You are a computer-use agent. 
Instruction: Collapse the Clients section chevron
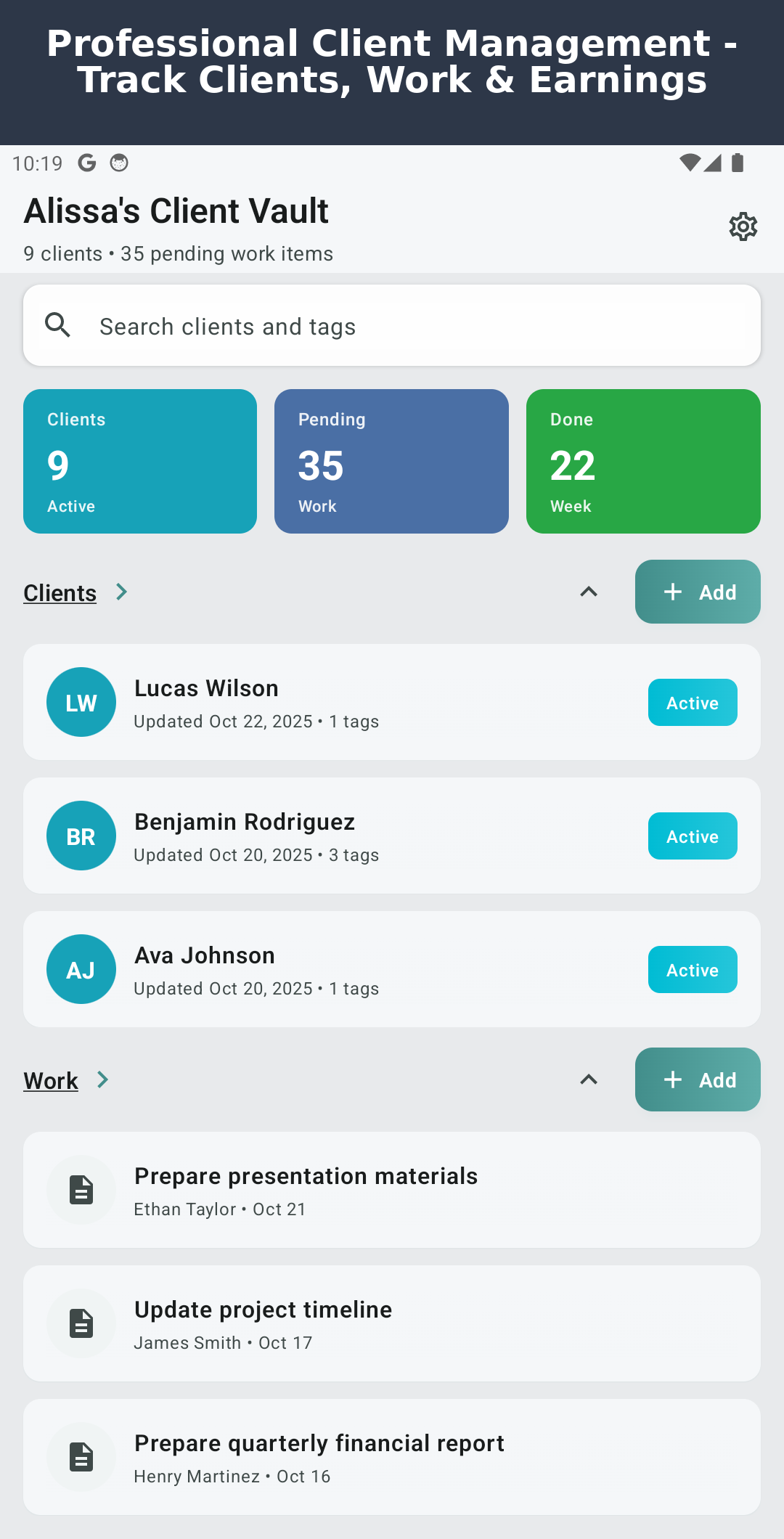point(588,592)
